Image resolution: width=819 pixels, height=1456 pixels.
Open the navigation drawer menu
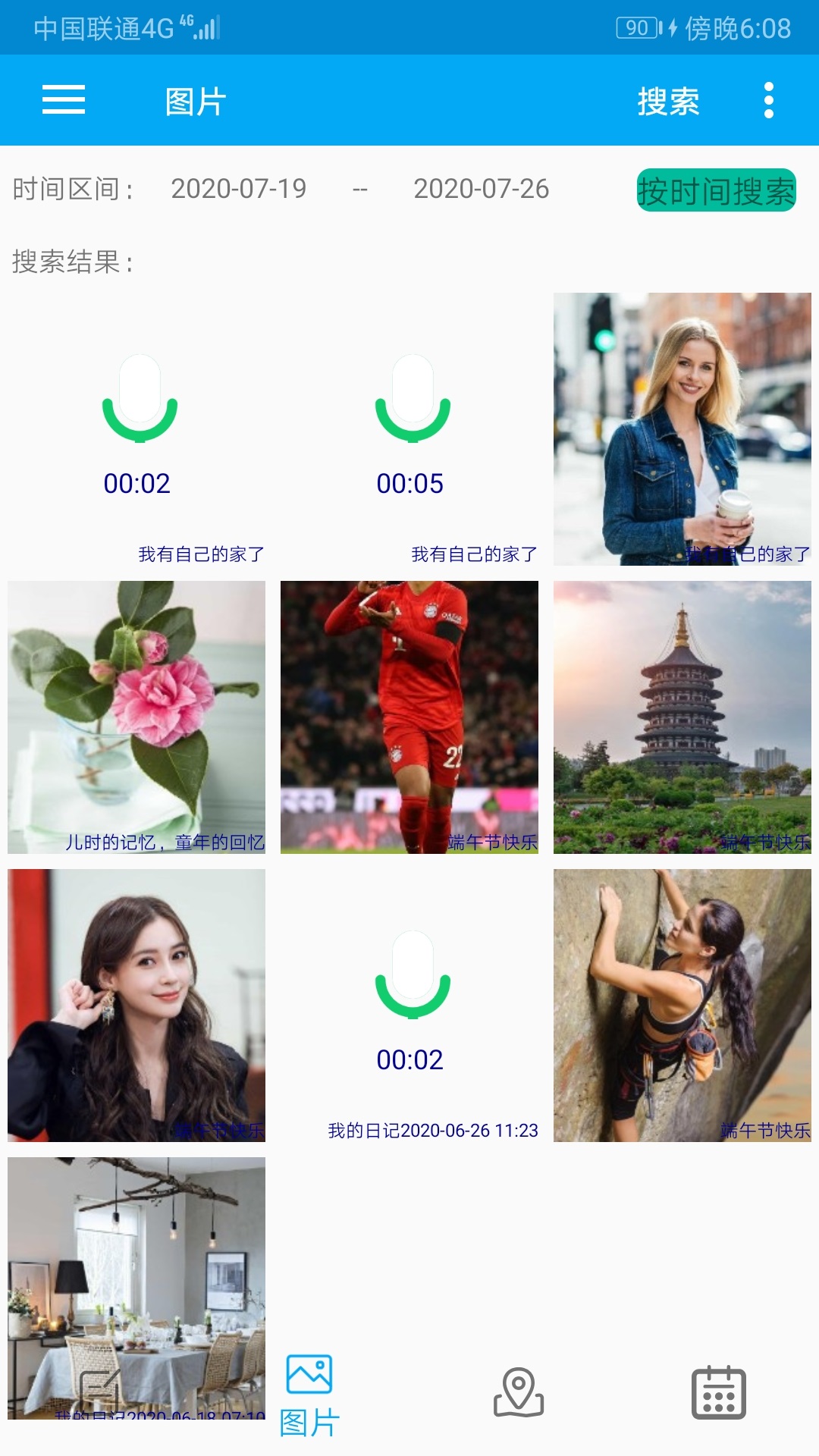point(63,99)
